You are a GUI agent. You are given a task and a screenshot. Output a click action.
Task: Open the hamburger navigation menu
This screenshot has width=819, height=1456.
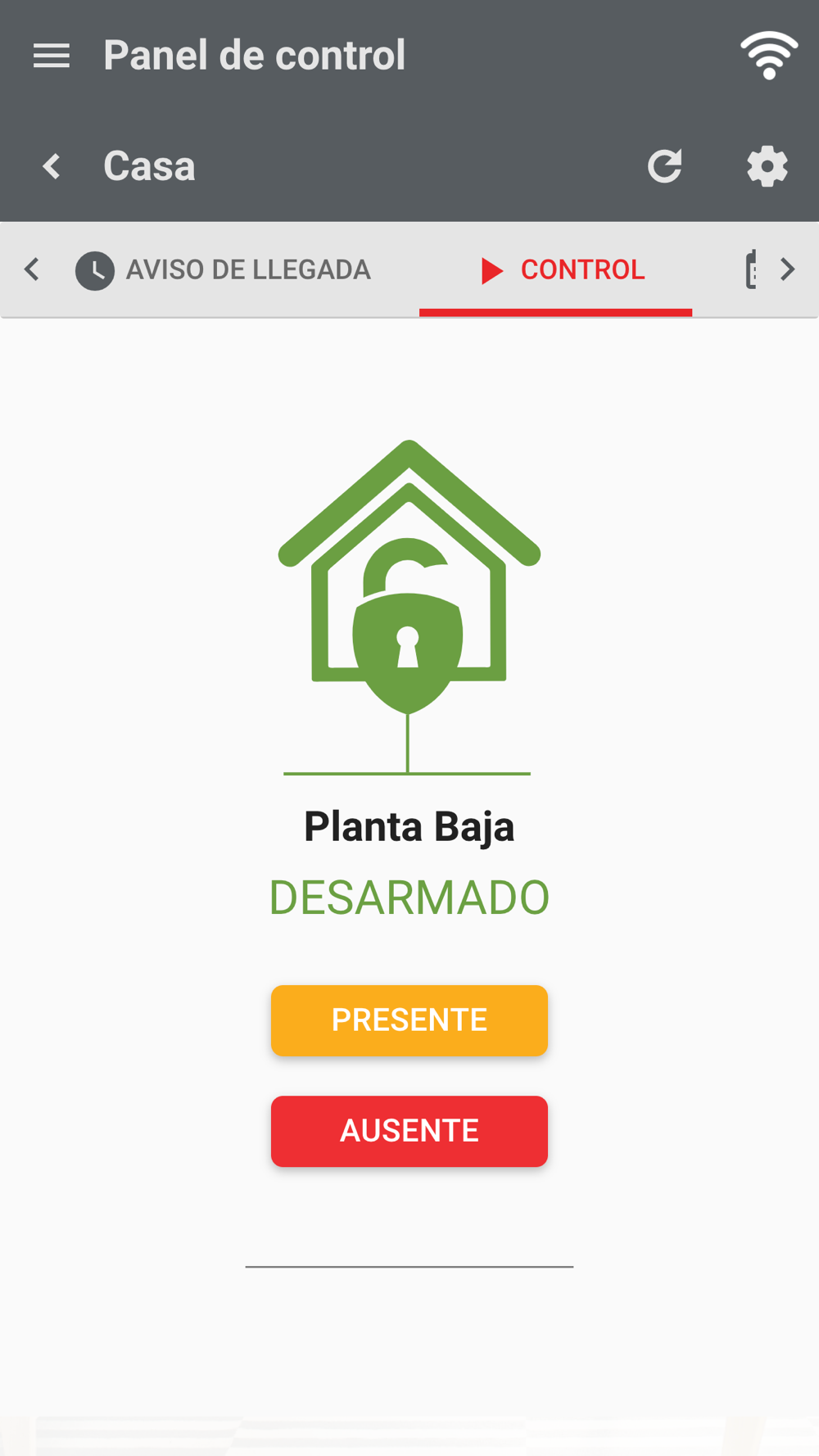pos(51,56)
